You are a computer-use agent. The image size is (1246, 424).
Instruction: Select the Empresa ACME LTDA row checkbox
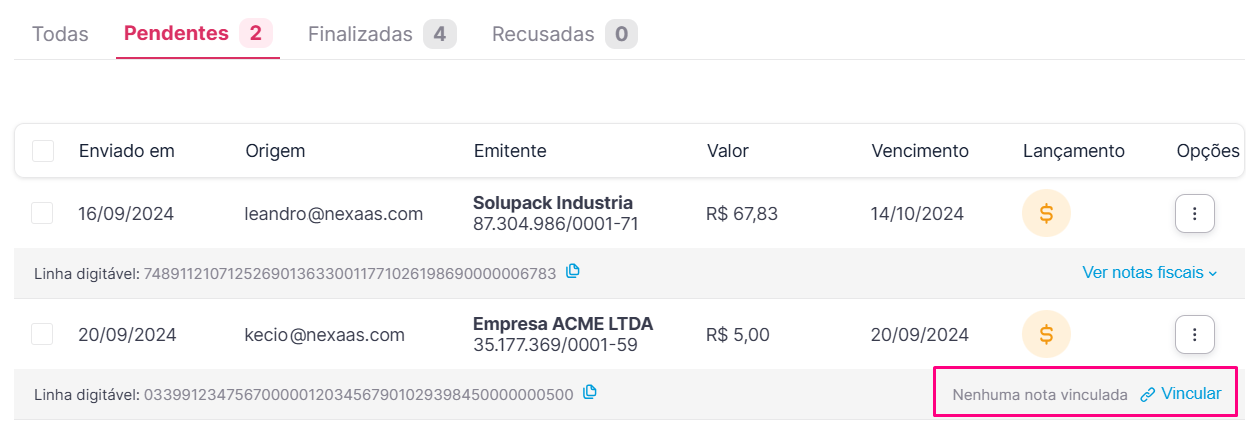coord(42,334)
